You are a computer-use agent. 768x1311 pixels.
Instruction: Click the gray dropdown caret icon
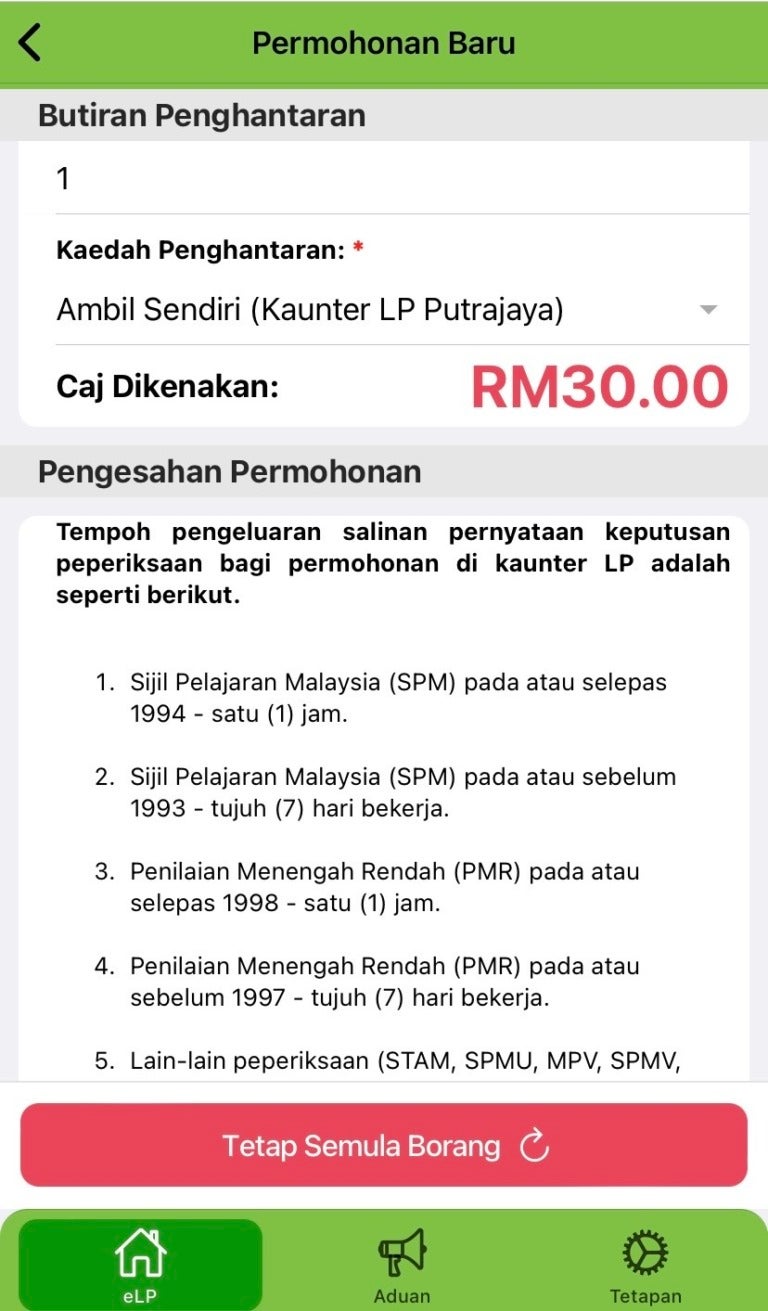click(710, 309)
